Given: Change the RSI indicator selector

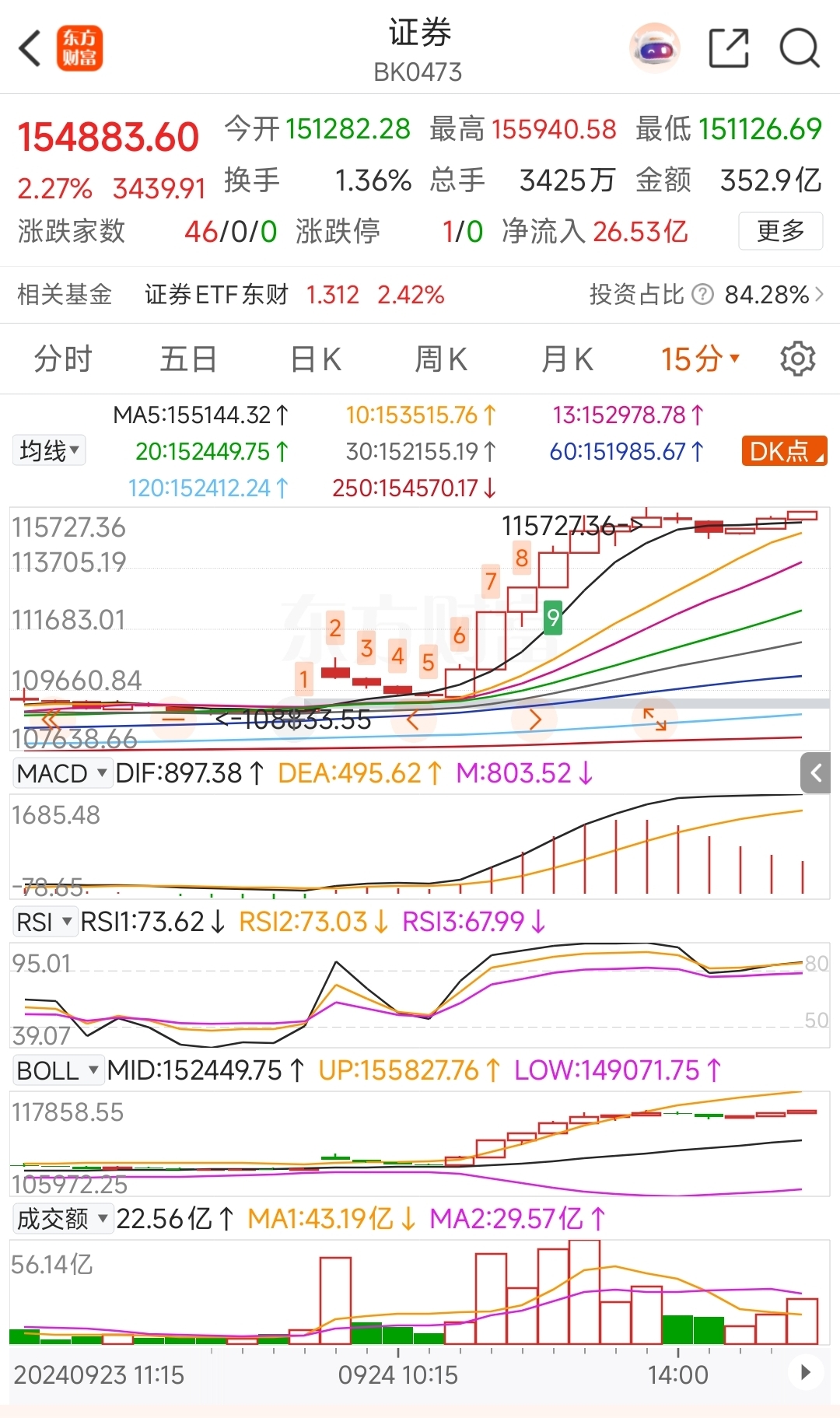Looking at the screenshot, I should point(44,922).
